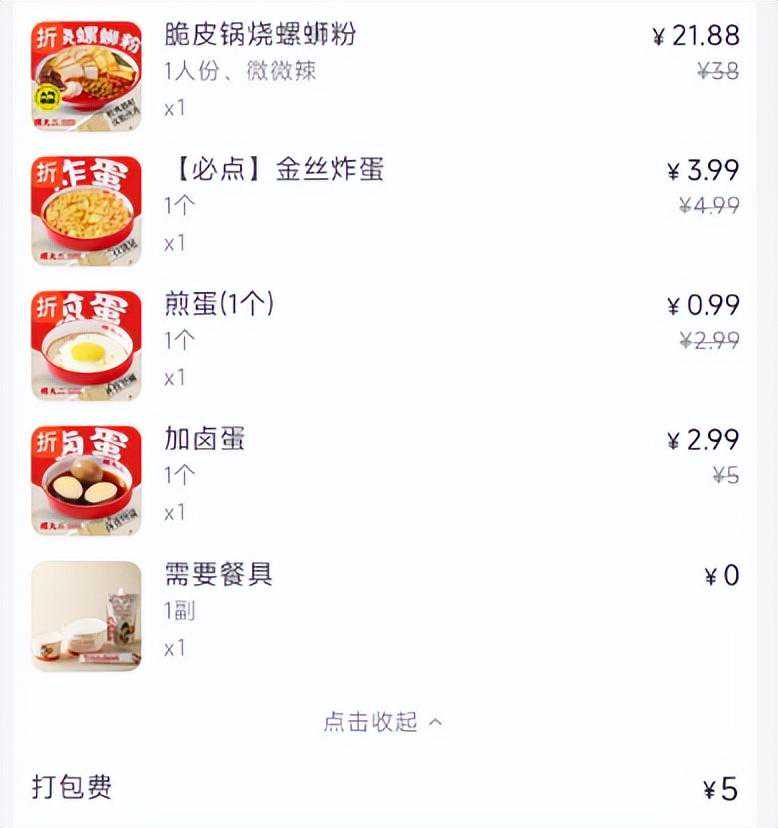Viewport: 778px width, 828px height.
Task: Select the 煎蛋(1个) item row
Action: (219, 306)
